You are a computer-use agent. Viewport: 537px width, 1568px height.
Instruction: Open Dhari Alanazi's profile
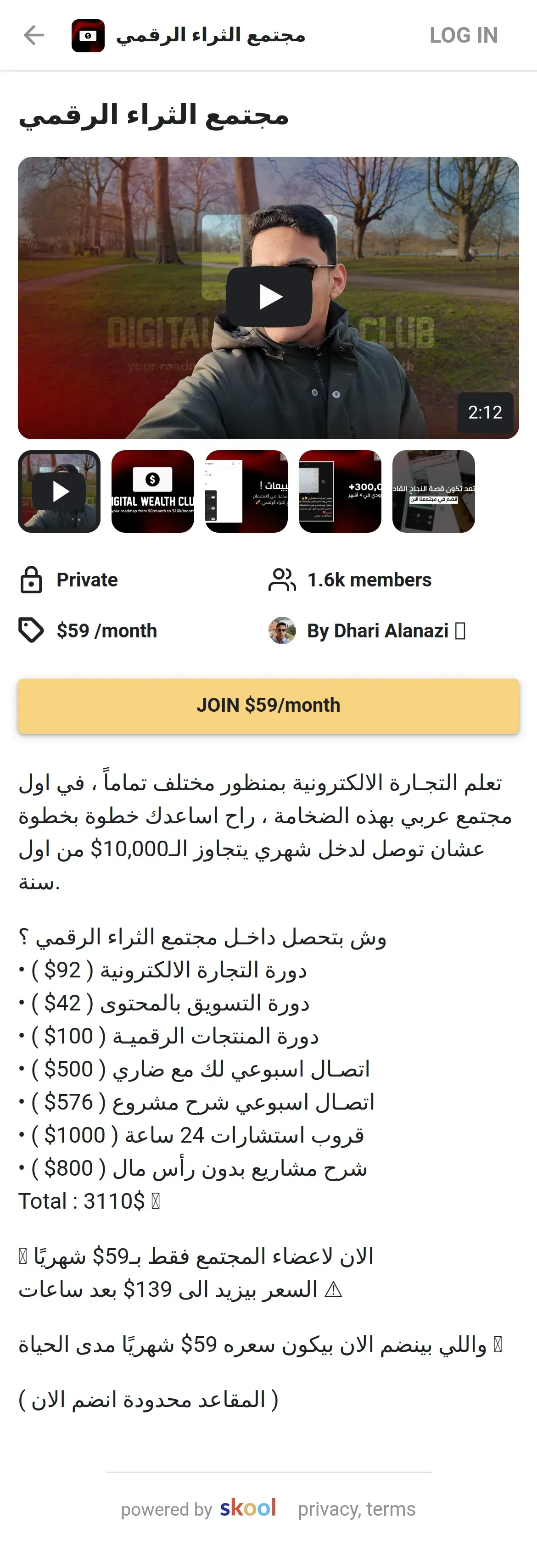[377, 631]
